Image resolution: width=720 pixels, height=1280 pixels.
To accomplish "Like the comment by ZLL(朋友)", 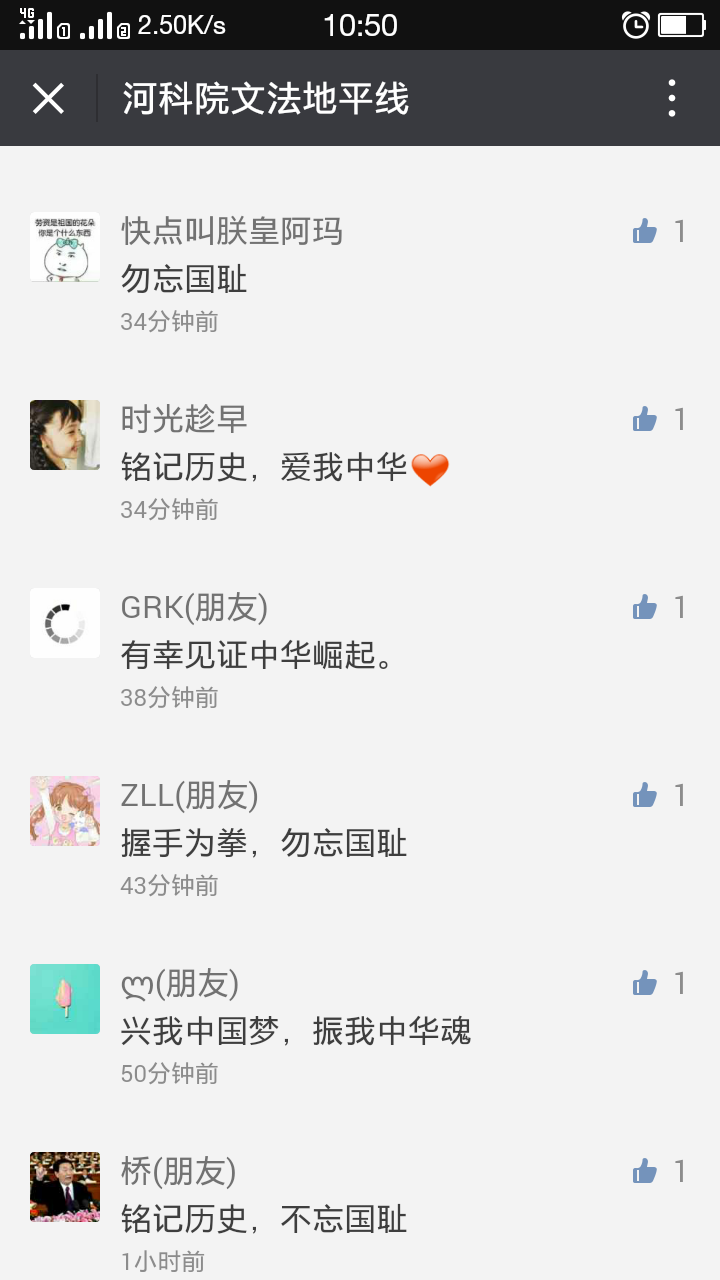I will tap(645, 796).
